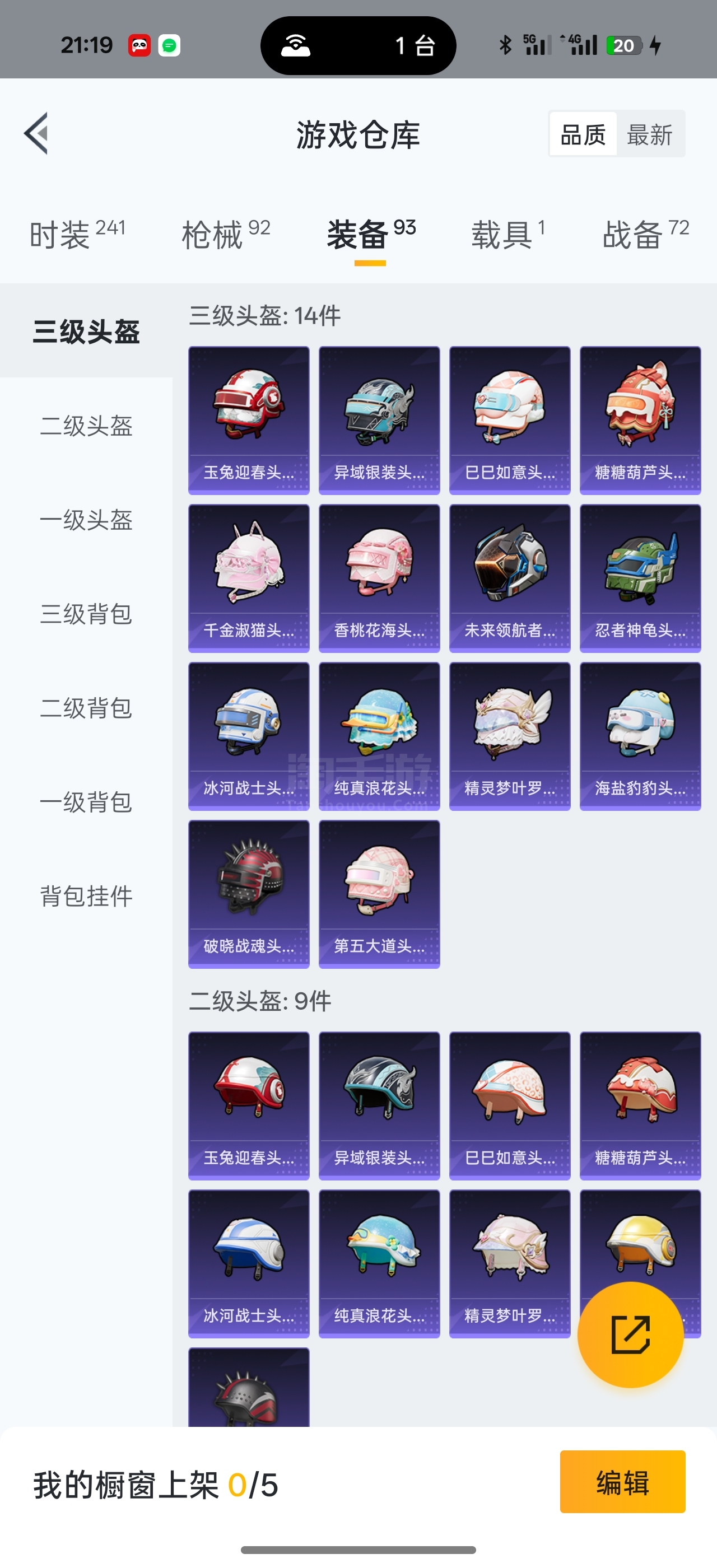Open the 战备 tab
Viewport: 717px width, 1568px height.
(645, 234)
